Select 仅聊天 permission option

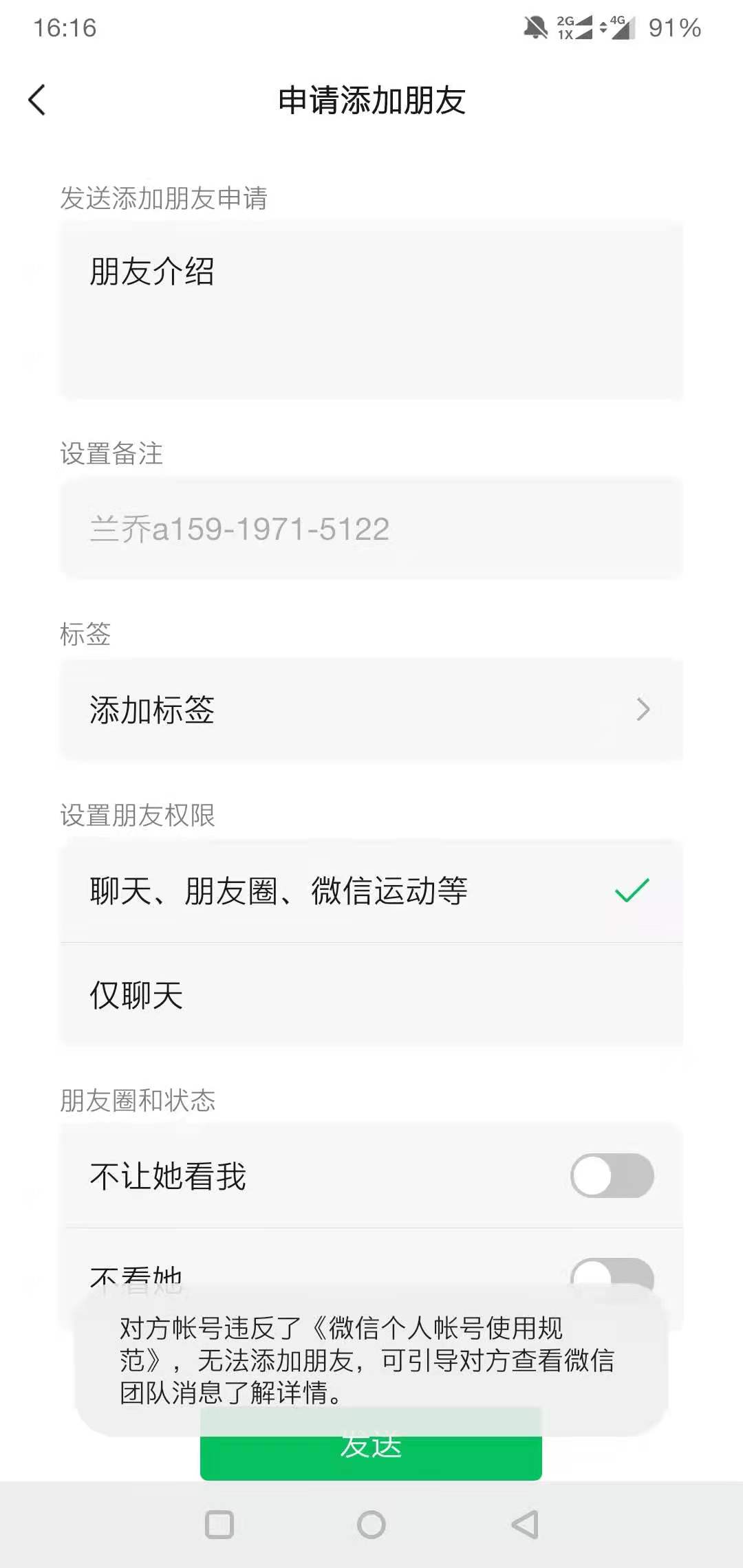(x=371, y=995)
